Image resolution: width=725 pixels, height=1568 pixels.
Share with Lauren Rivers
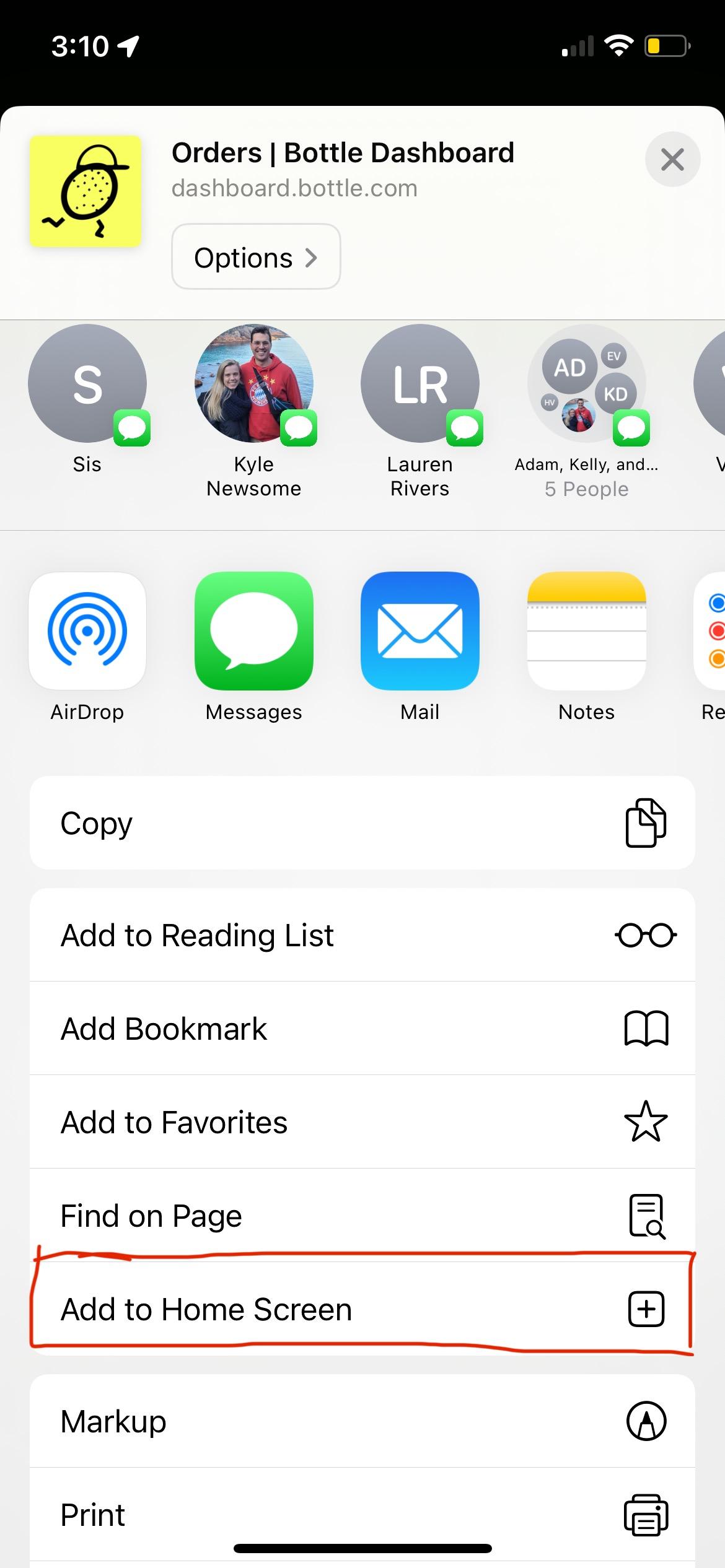(x=420, y=384)
